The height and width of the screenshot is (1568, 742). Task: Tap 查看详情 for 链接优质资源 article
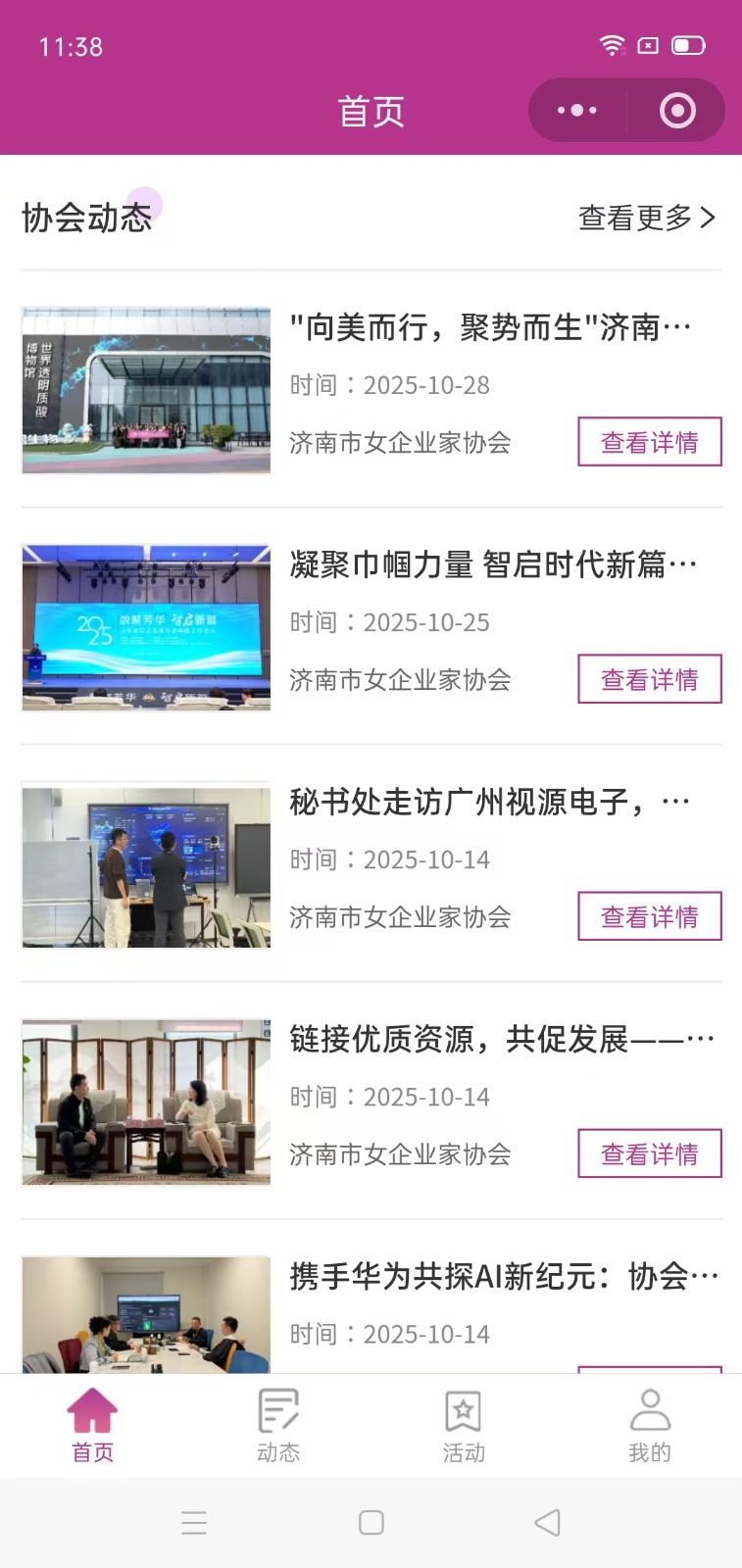click(x=649, y=1153)
